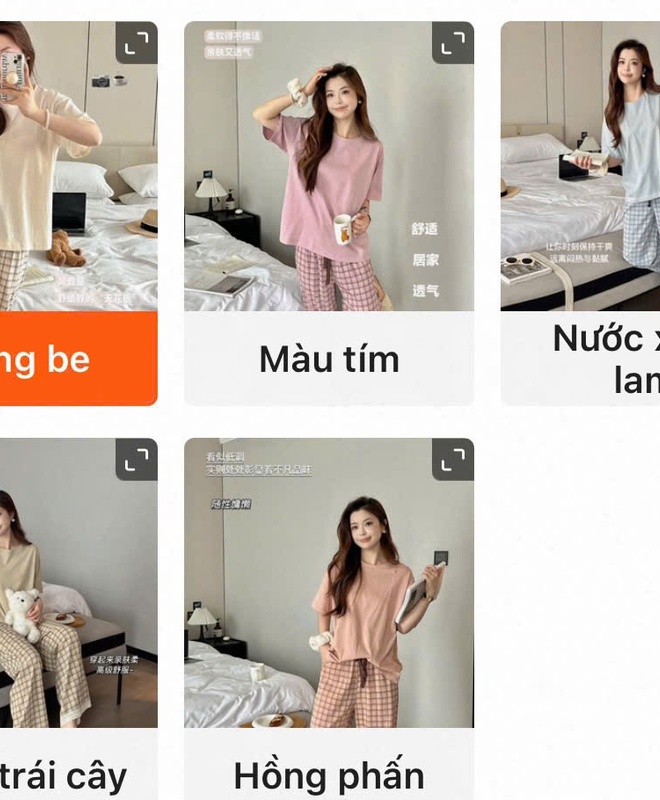Choose the trái cây variant
Image resolution: width=660 pixels, height=800 pixels.
70,775
